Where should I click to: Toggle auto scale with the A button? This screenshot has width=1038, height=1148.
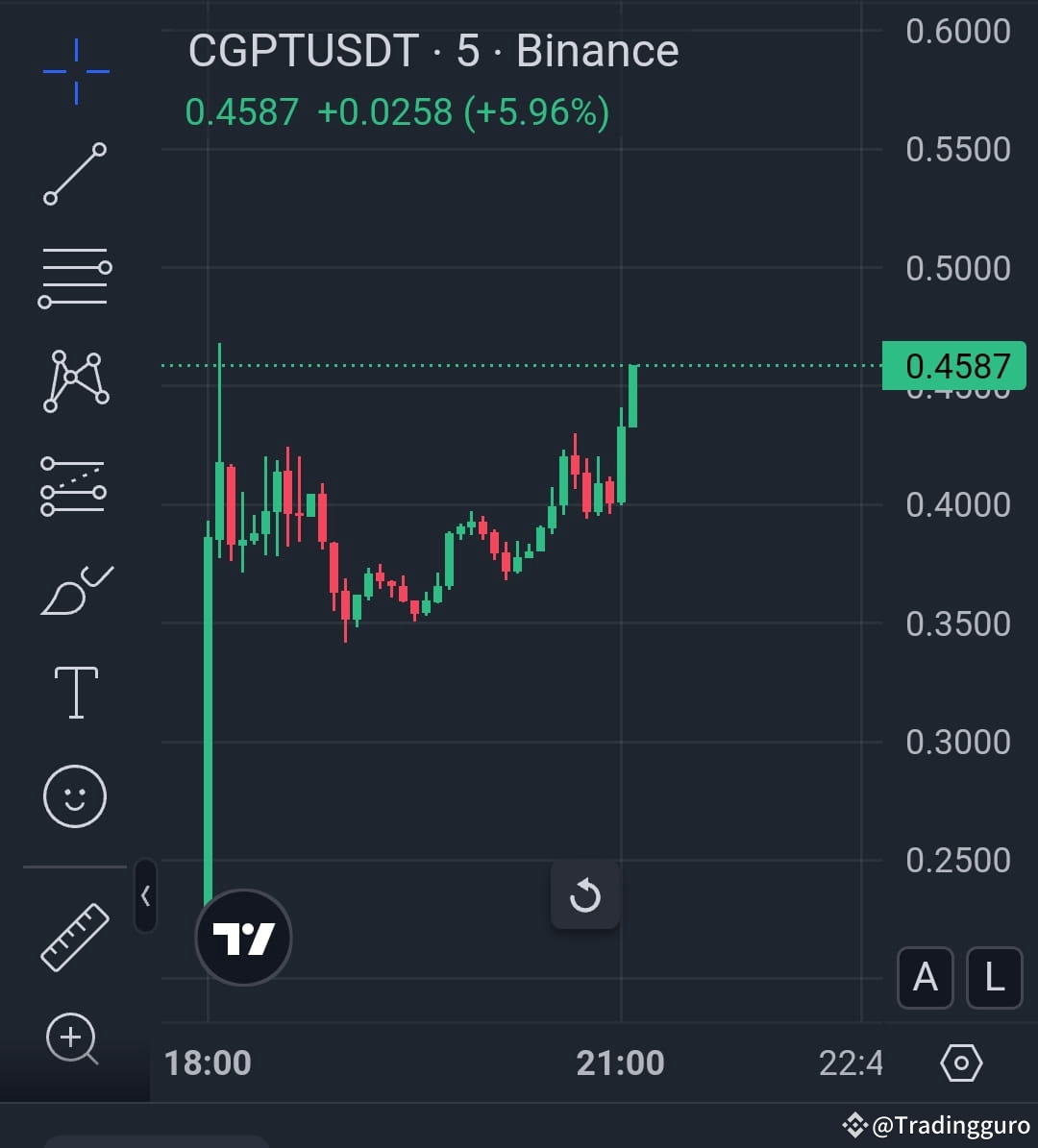[925, 978]
